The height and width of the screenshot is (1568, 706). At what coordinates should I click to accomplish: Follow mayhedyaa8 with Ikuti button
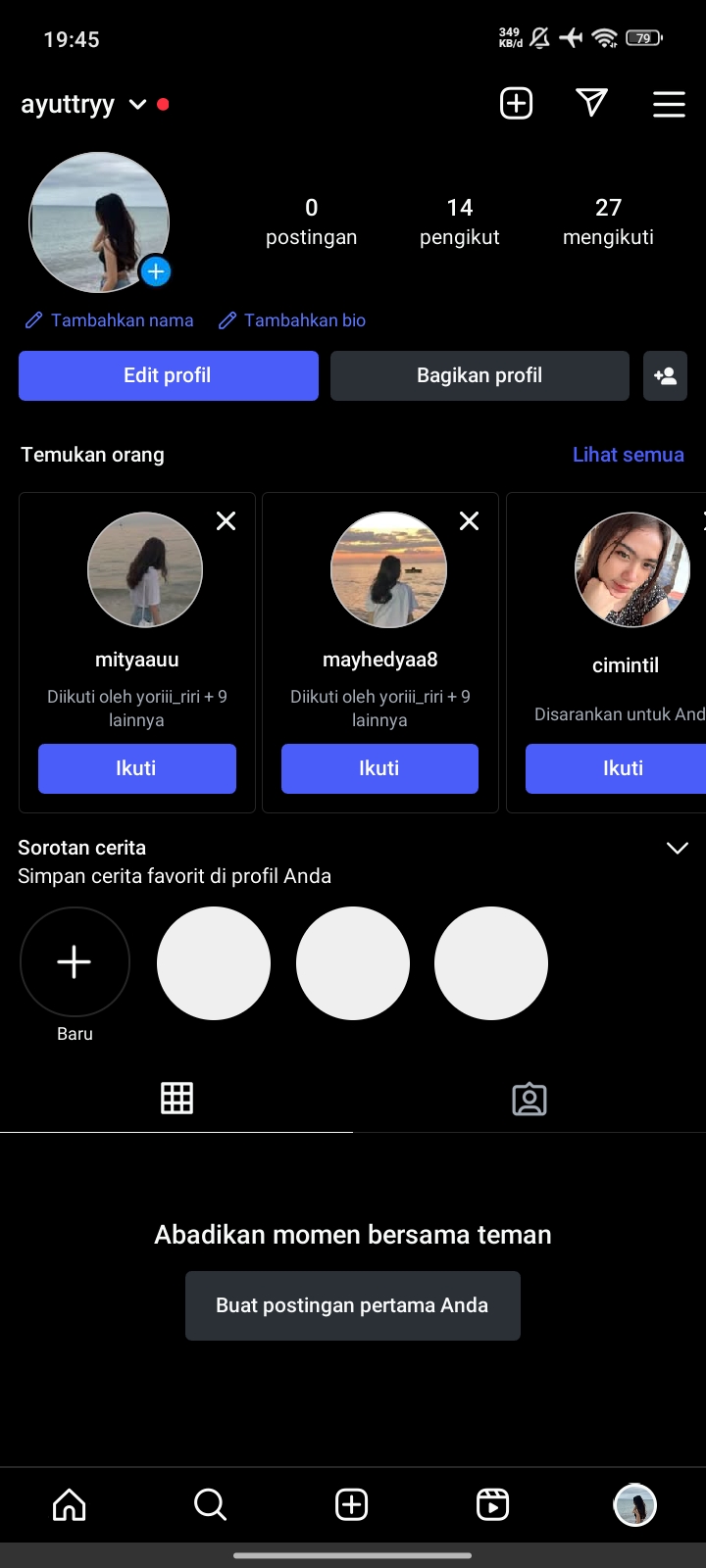[x=379, y=768]
